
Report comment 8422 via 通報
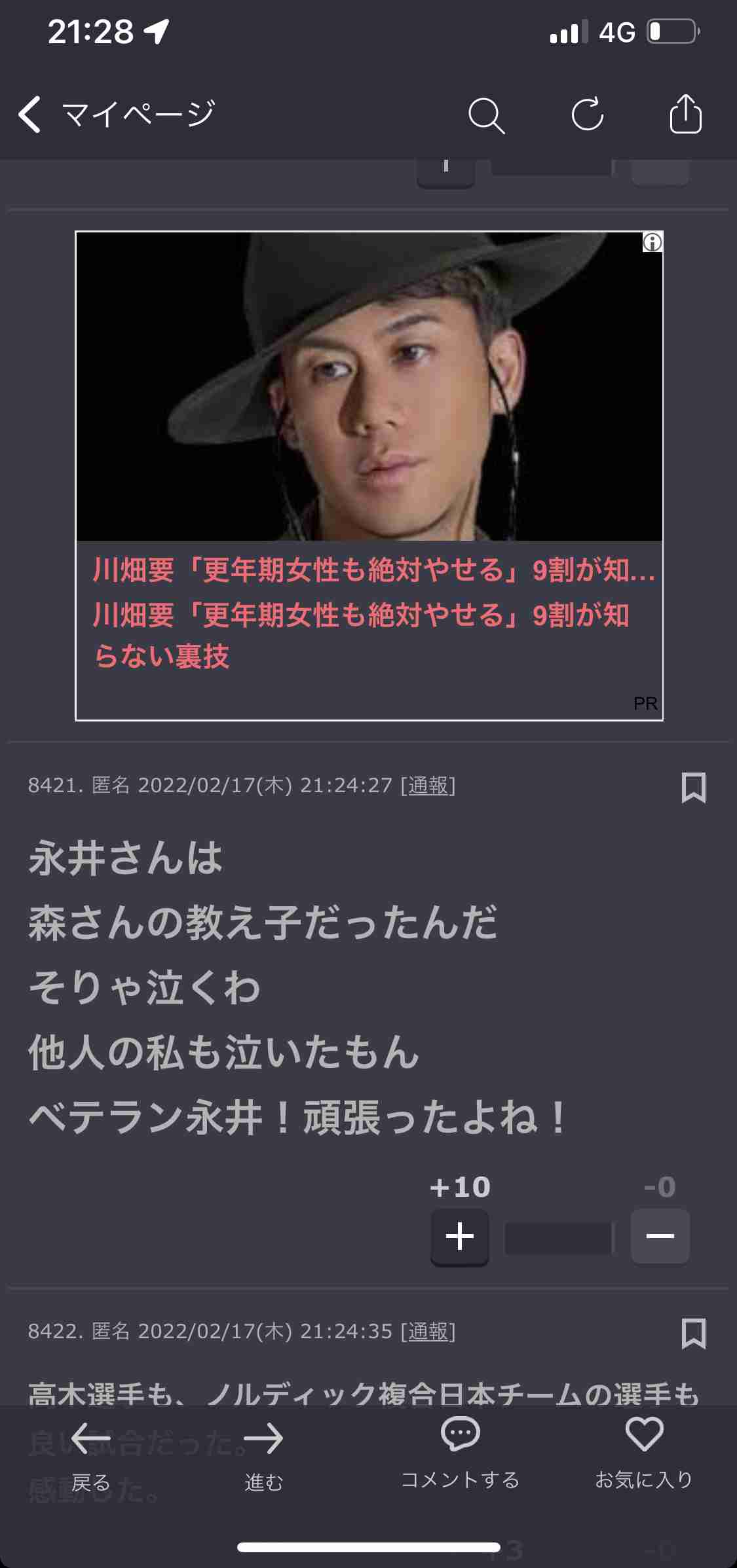click(x=428, y=1331)
